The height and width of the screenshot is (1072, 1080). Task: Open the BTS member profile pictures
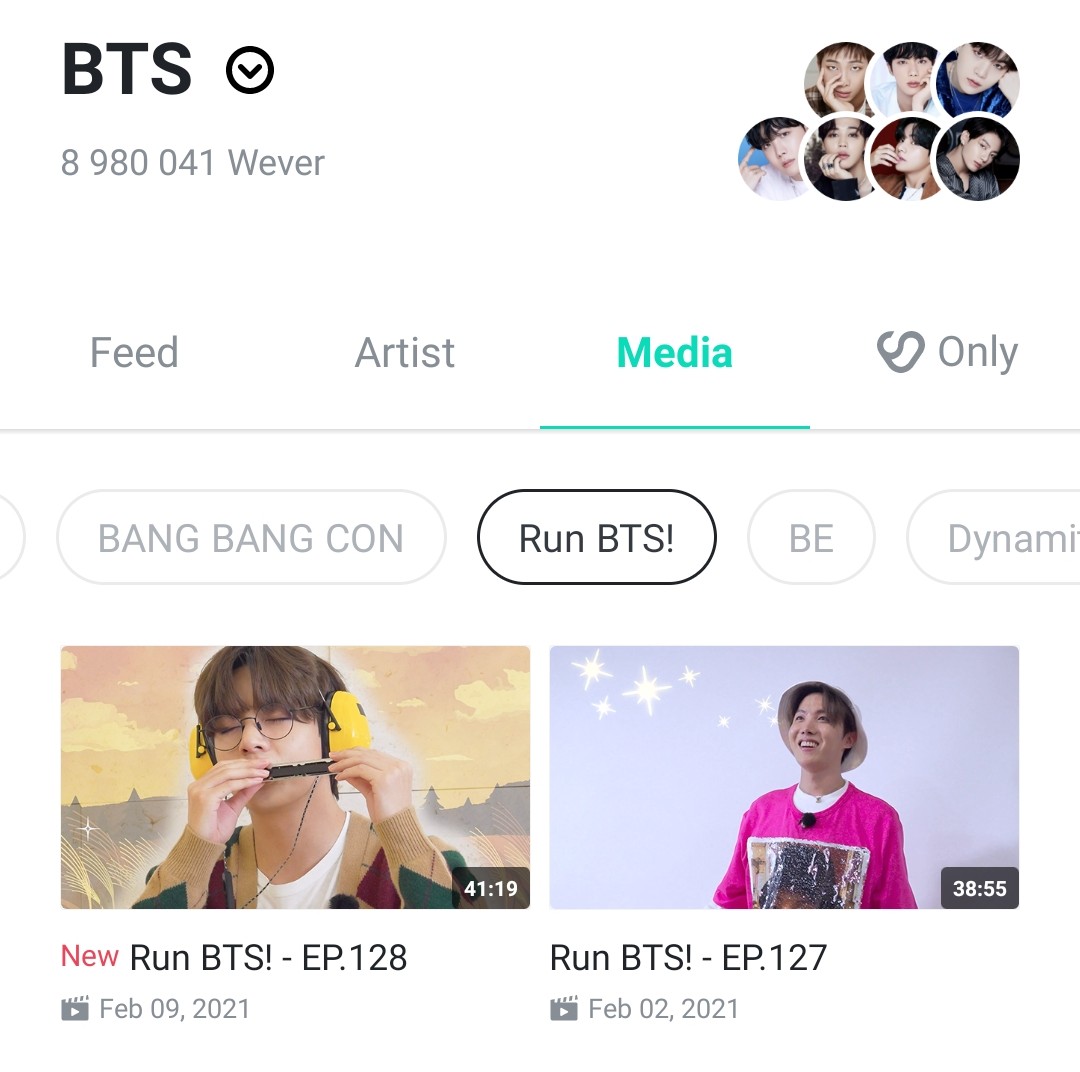880,121
